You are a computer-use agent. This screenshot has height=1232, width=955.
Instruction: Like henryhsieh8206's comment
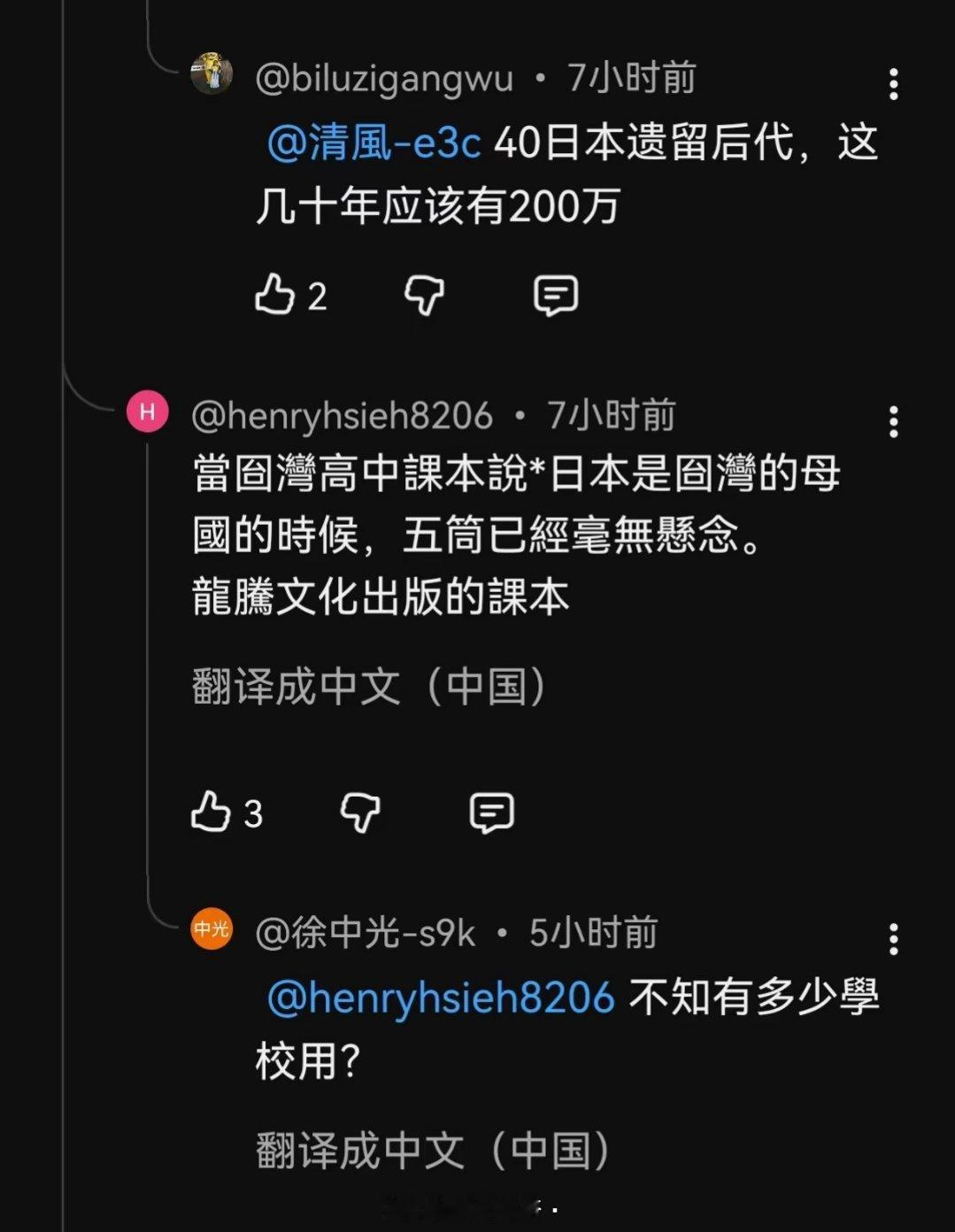tap(211, 812)
